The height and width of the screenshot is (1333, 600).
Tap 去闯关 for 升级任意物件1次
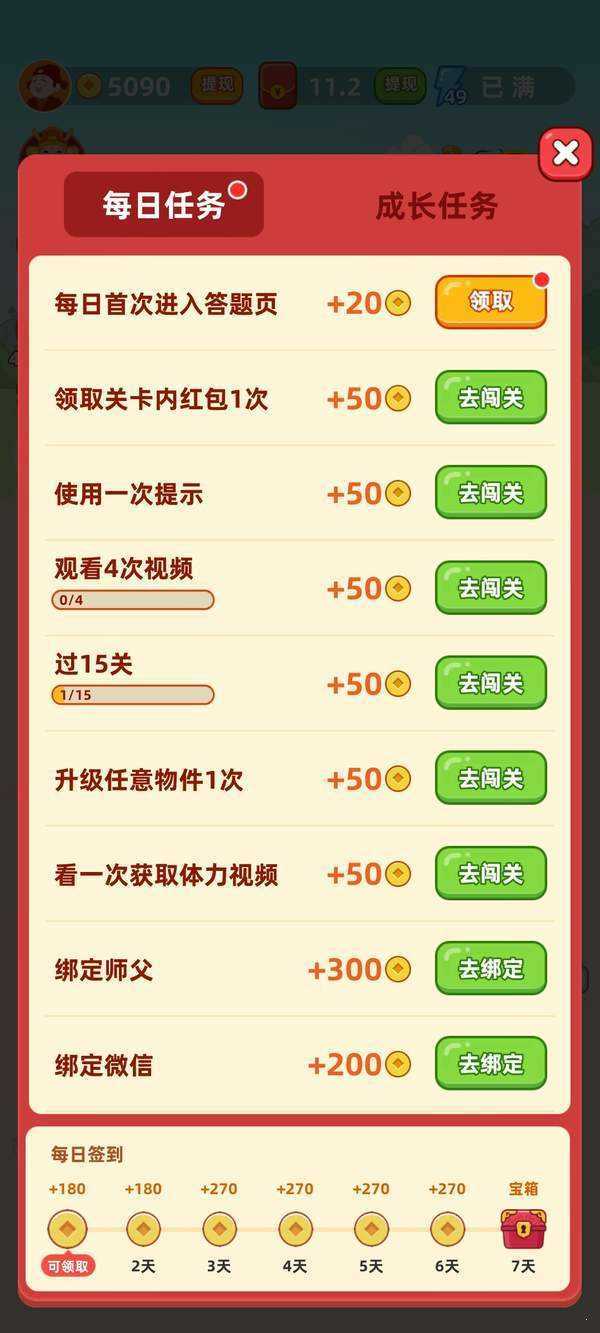pos(491,778)
